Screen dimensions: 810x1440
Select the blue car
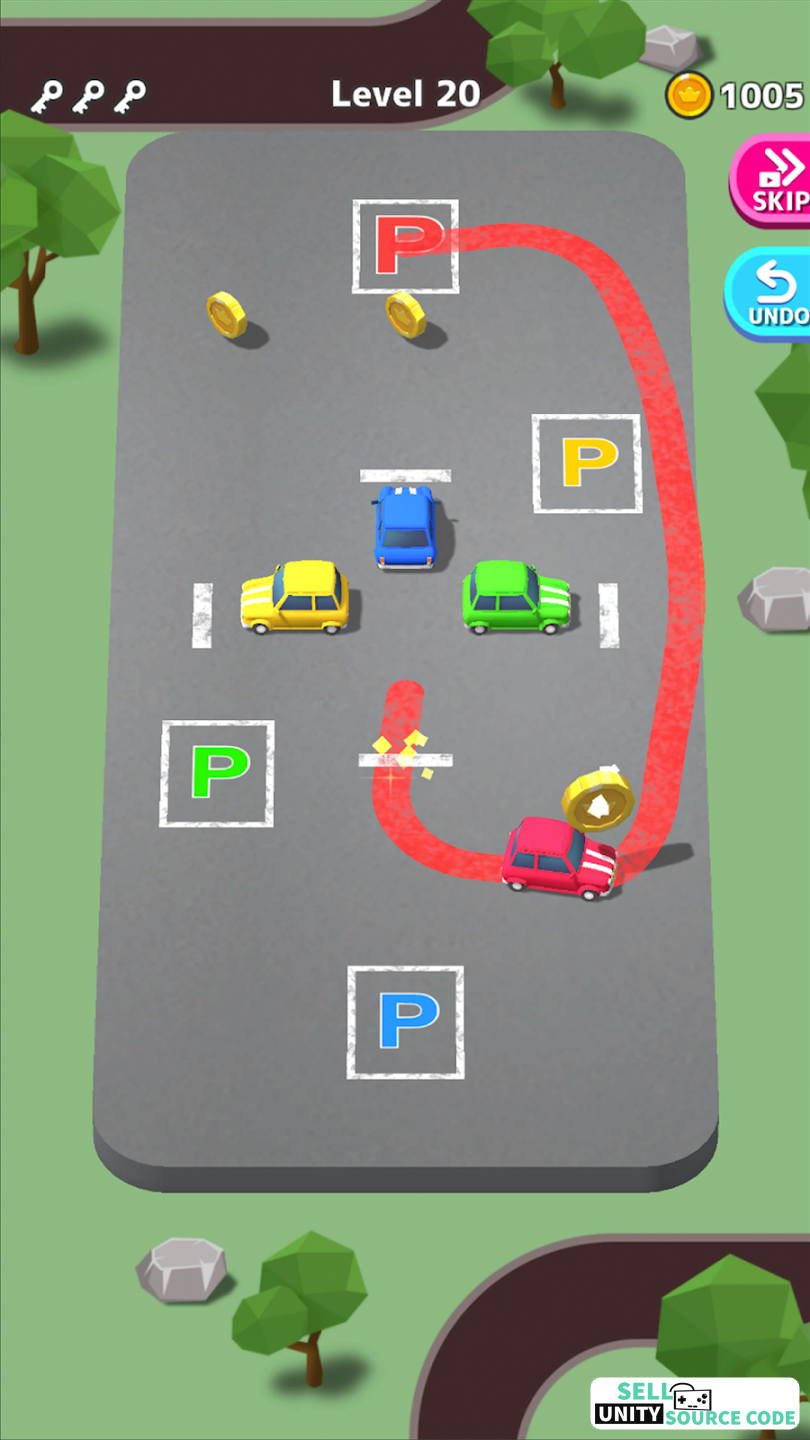pos(405,527)
